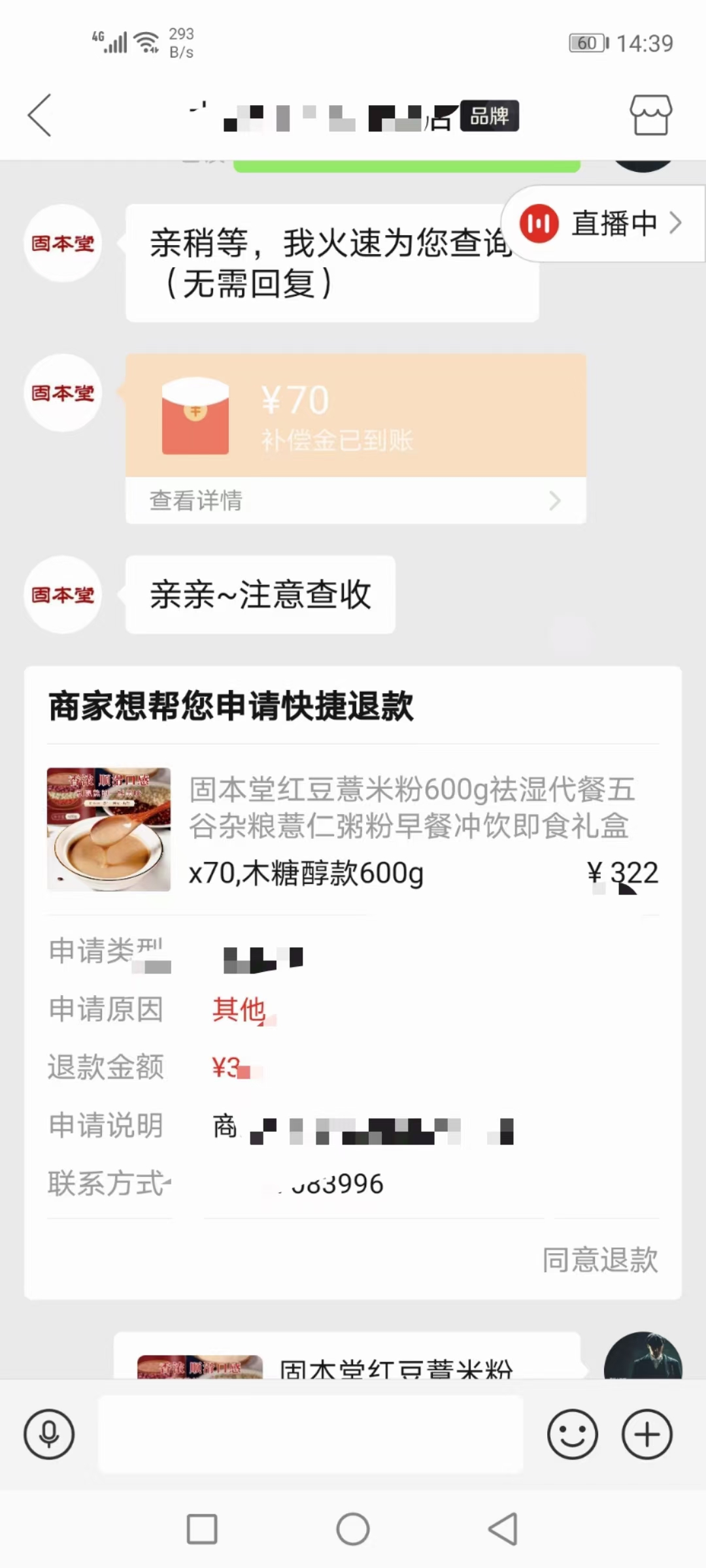Switch to voice input microphone
The height and width of the screenshot is (1568, 706).
point(49,1435)
